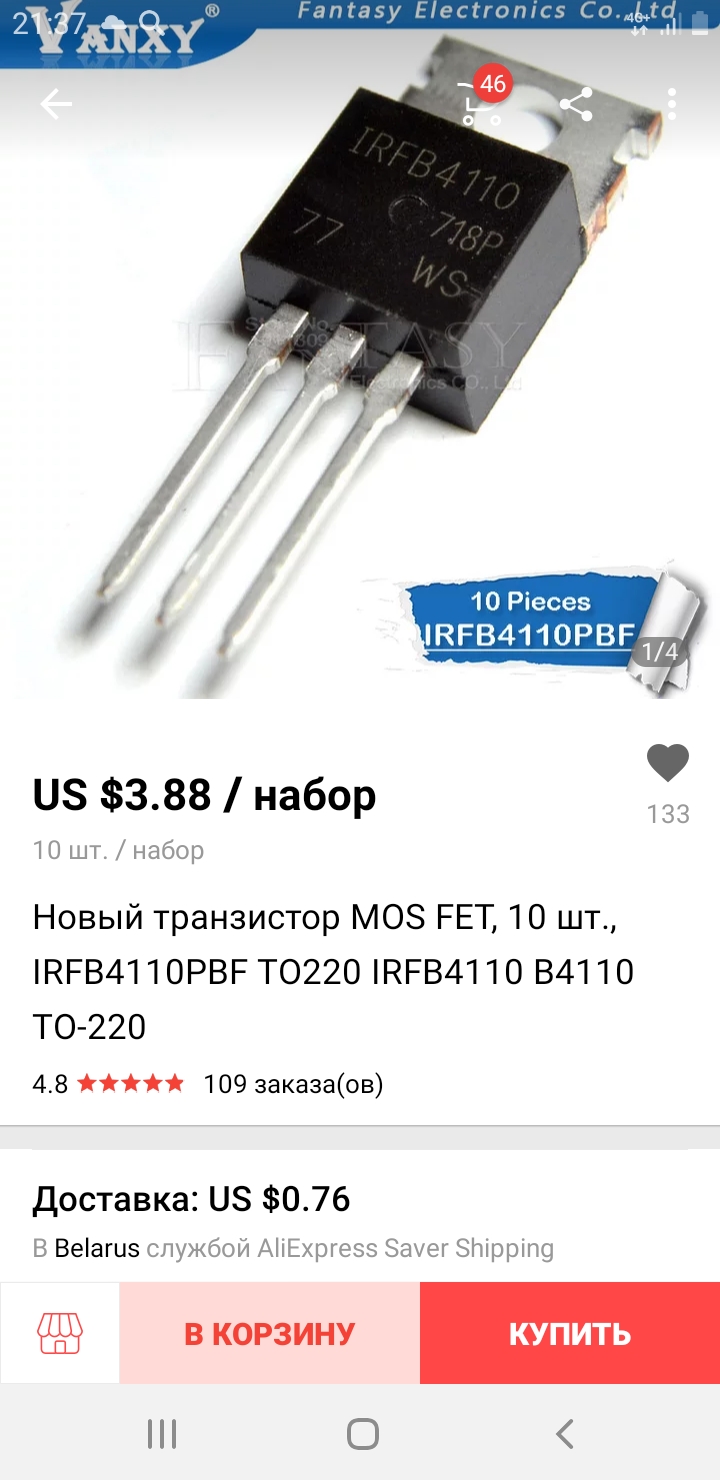Tap КУПИТЬ to buy now
Screen dimensions: 720x1480
tap(570, 1333)
